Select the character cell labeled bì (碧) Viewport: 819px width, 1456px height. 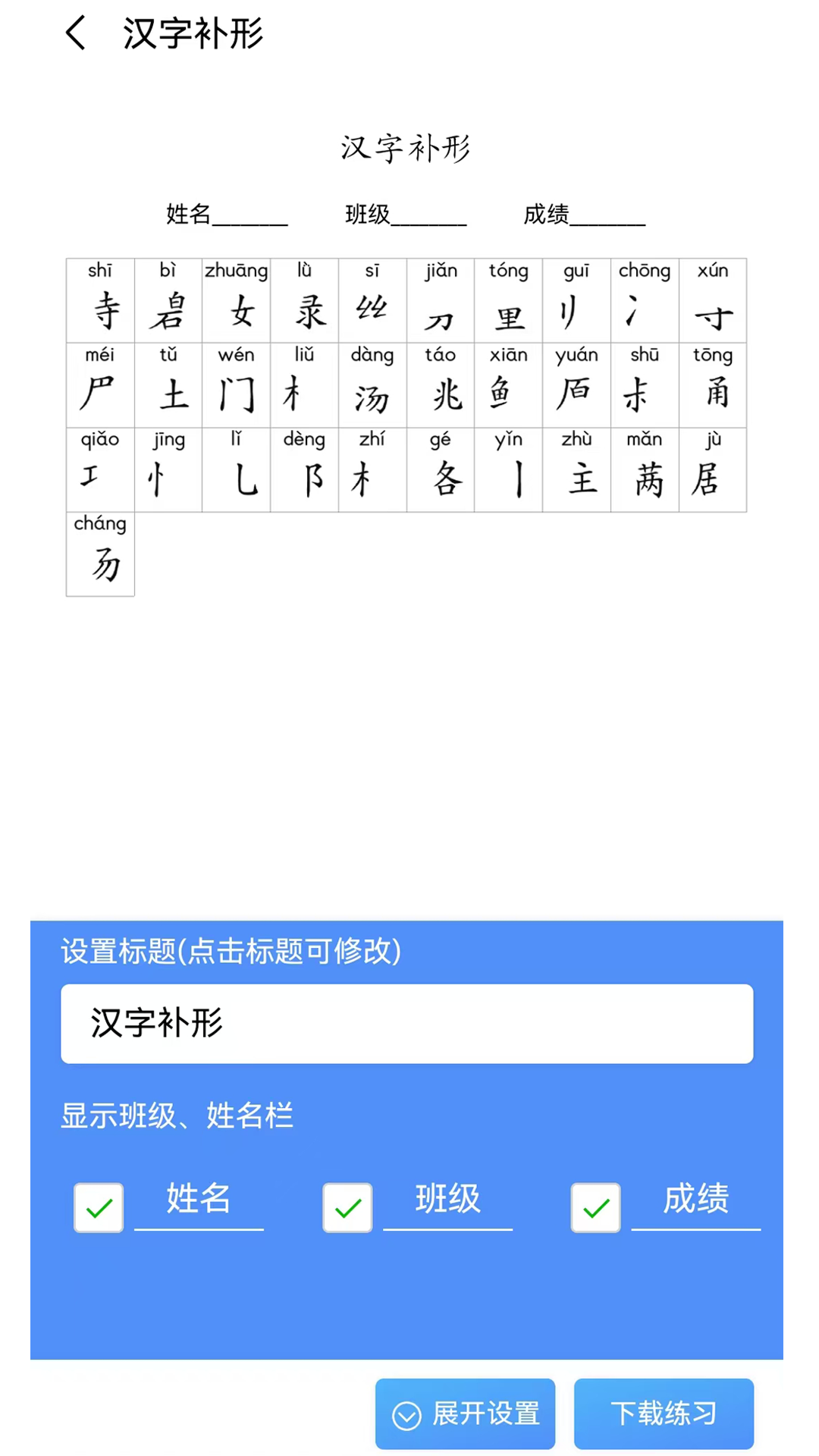168,301
